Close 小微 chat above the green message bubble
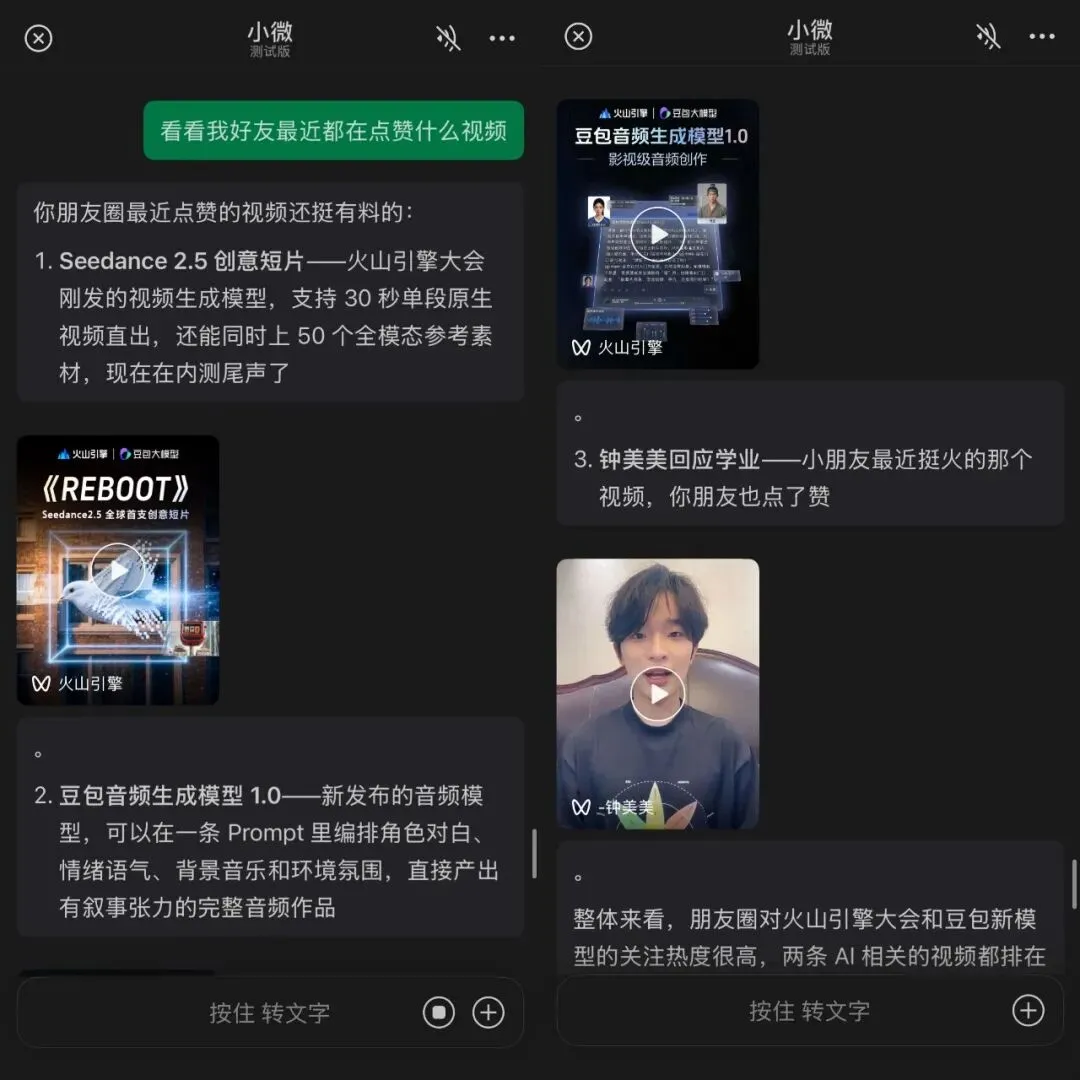Screen dimensions: 1080x1080 click(39, 39)
